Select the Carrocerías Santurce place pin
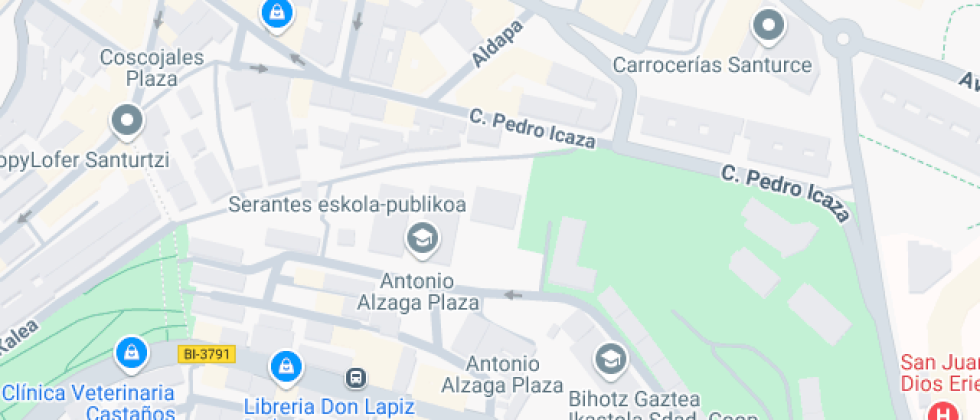 768,27
